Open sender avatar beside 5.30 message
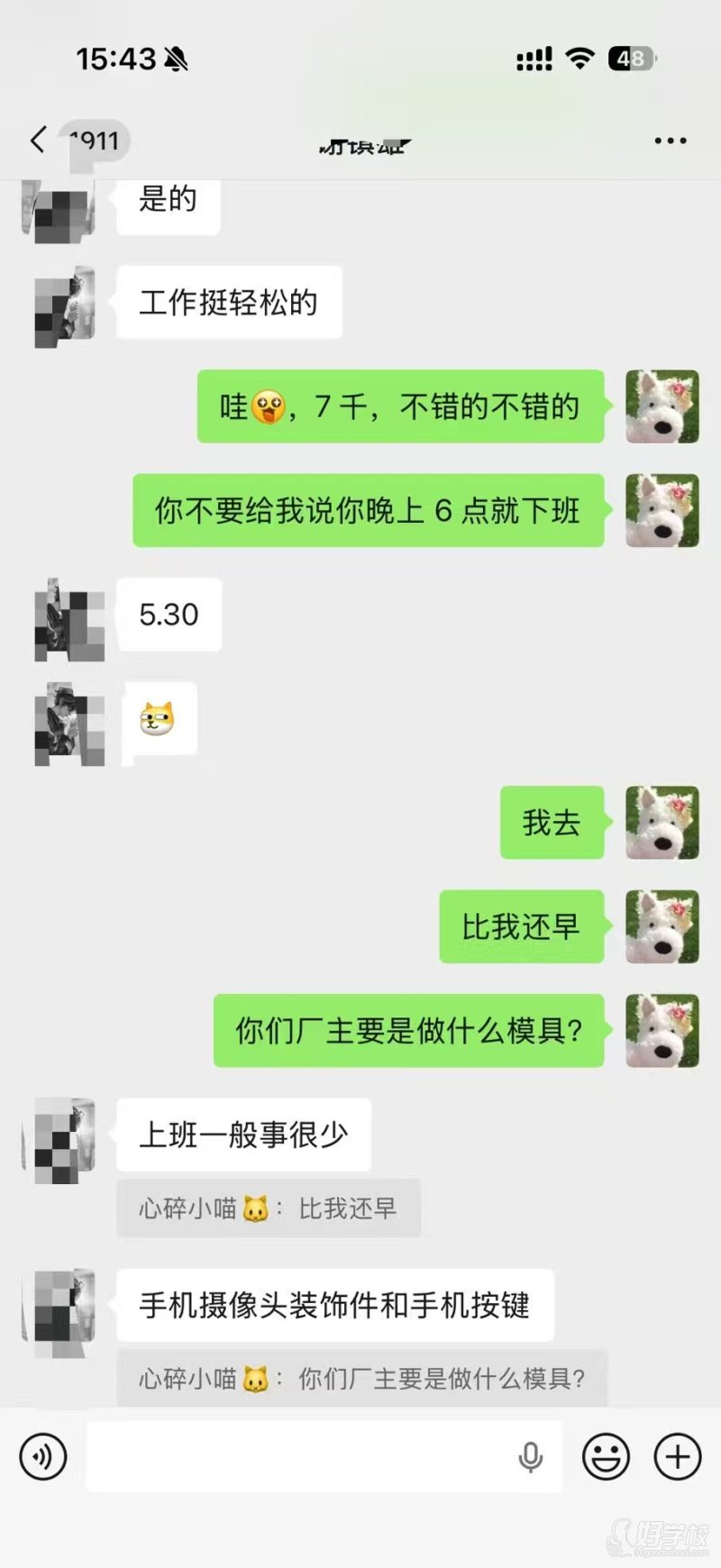The image size is (721, 1568). [68, 620]
